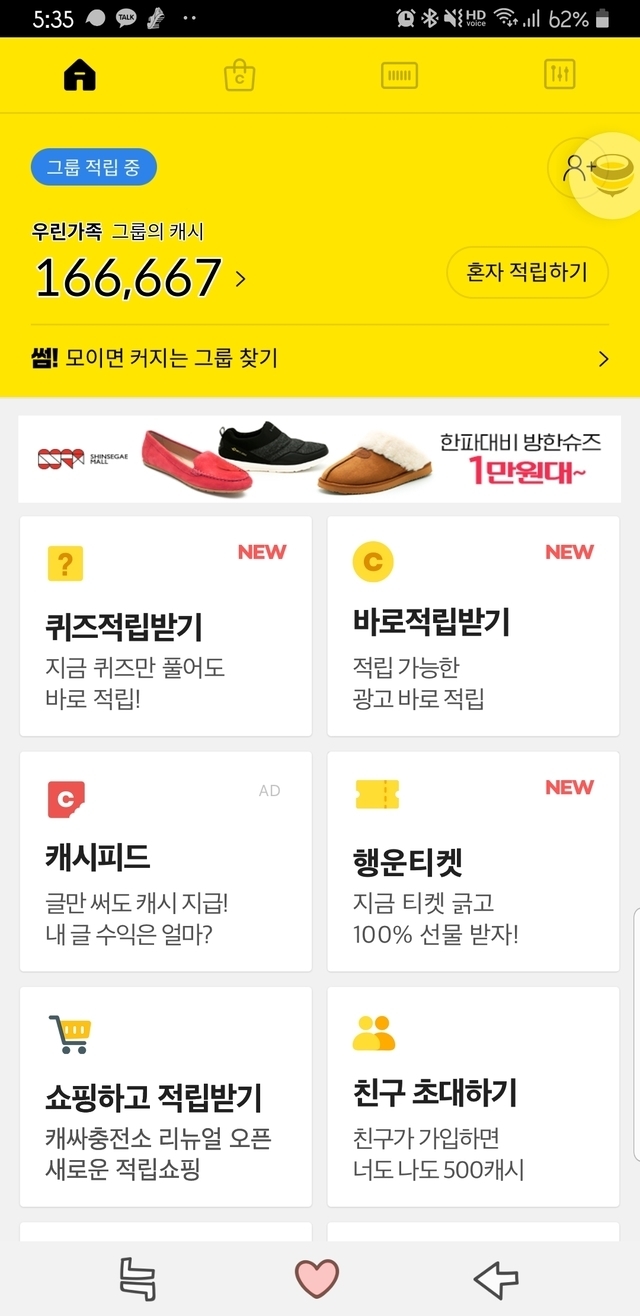This screenshot has height=1316, width=640.
Task: Open recent apps from navigation bar
Action: 138,1278
